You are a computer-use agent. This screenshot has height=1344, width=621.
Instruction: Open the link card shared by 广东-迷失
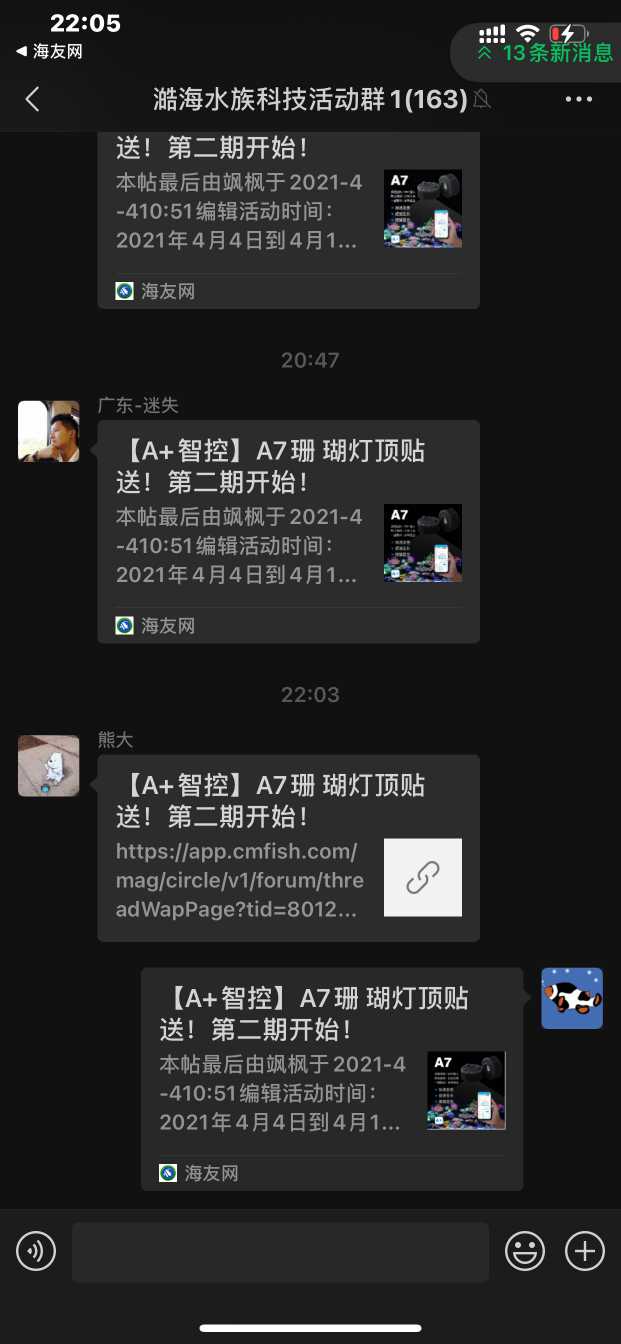coord(288,531)
